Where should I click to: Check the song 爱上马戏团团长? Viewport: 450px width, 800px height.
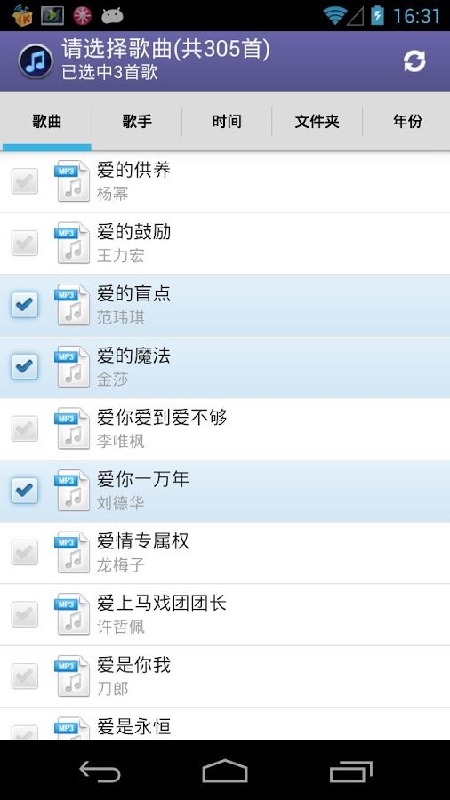point(24,614)
